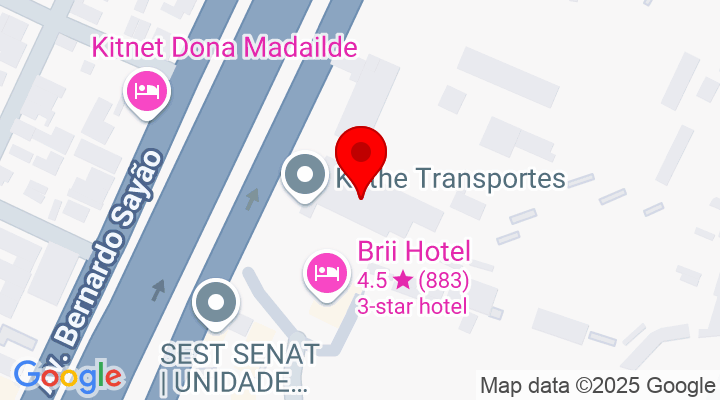Open the Brii Hotel pin
This screenshot has width=720, height=400.
point(326,271)
